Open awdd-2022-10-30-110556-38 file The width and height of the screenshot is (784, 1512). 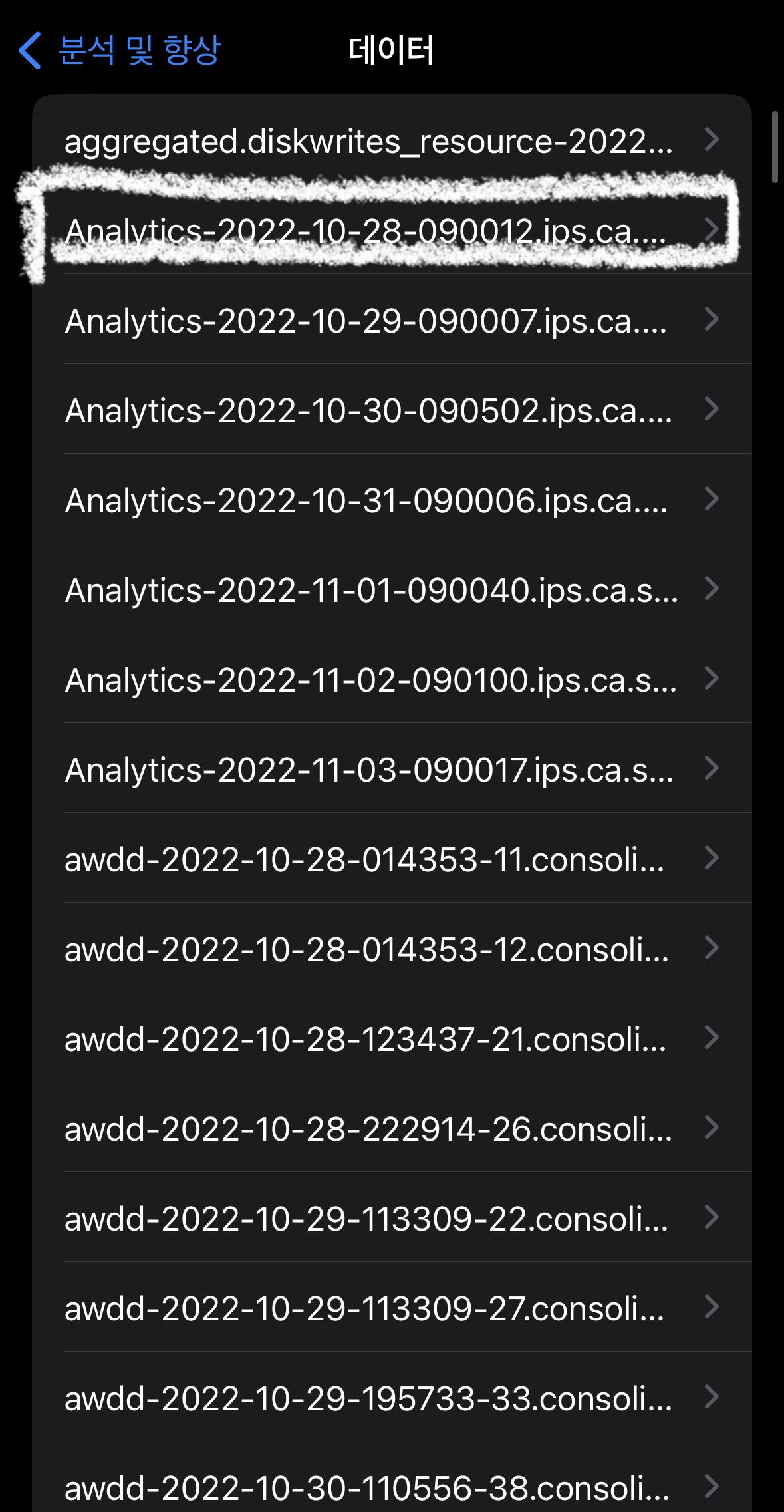tap(392, 1477)
